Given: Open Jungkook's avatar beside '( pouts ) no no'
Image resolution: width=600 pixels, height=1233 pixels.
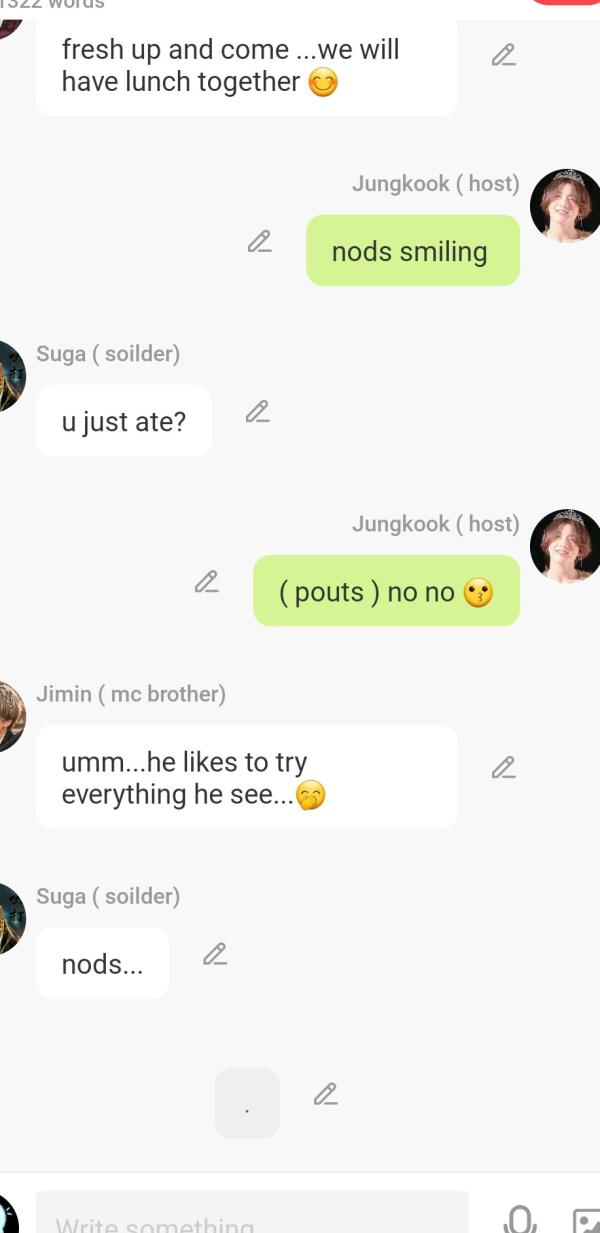Looking at the screenshot, I should tap(565, 546).
